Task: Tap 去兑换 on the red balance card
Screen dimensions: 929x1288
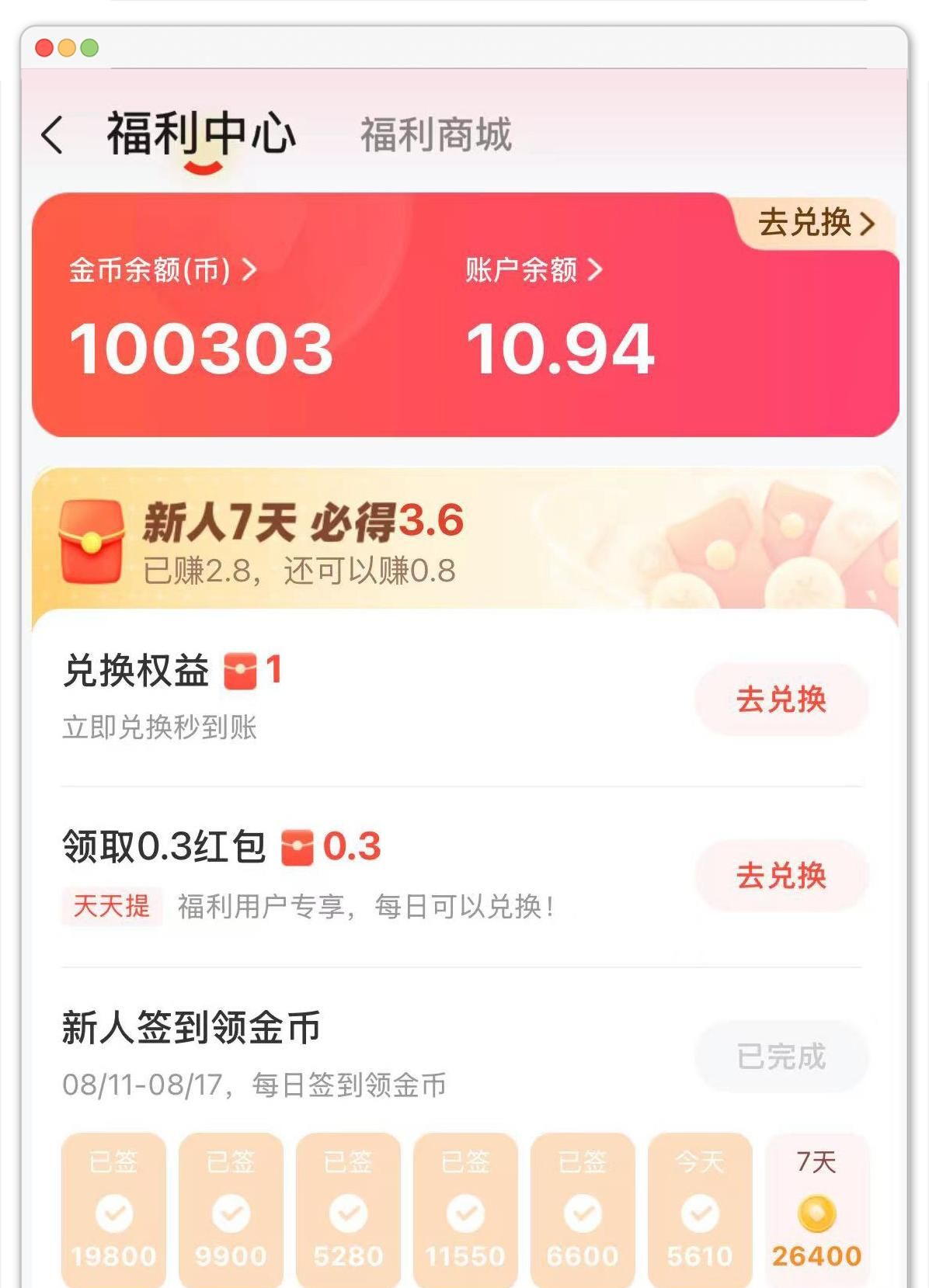Action: point(816,223)
